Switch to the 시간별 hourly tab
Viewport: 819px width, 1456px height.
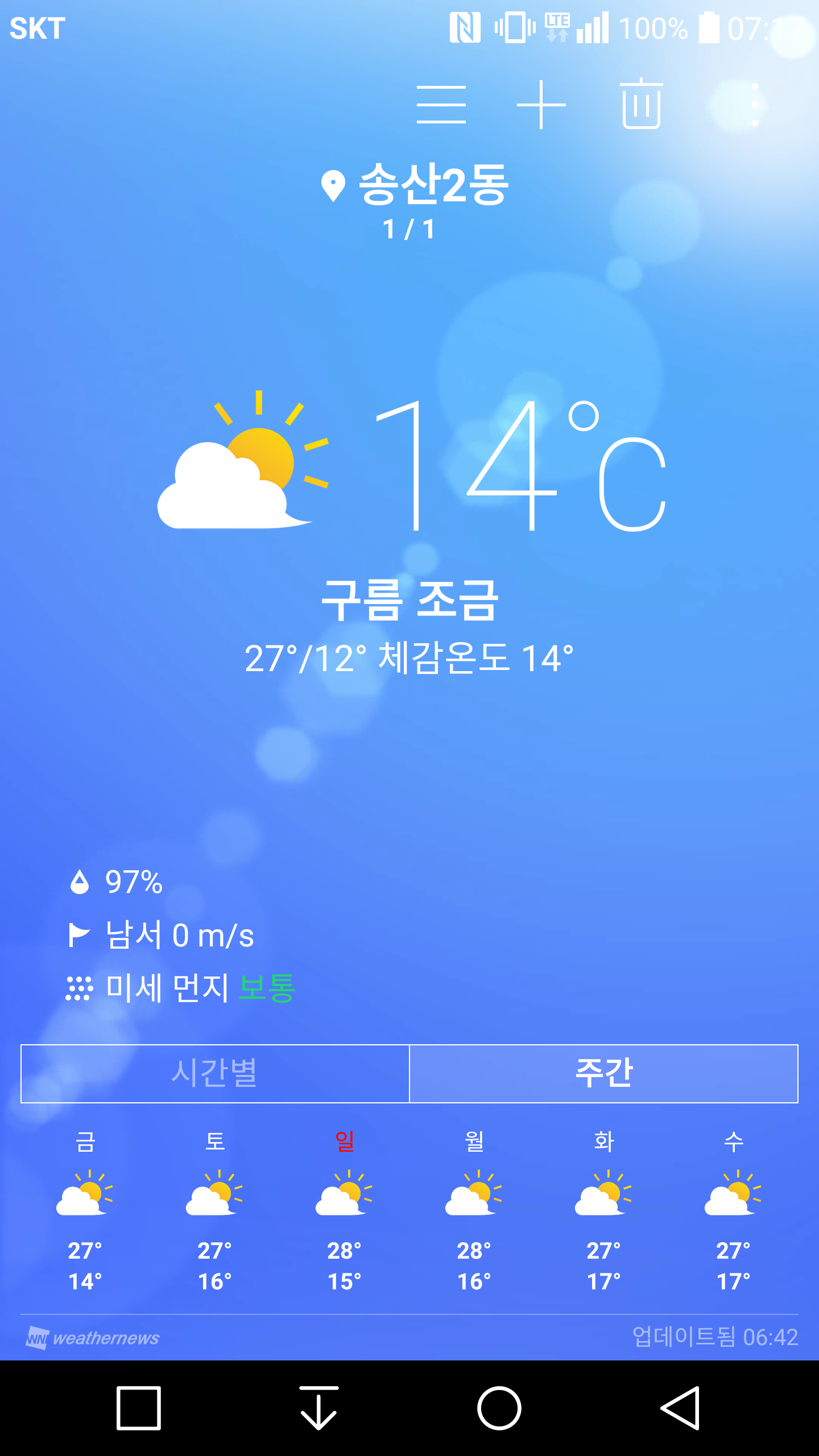click(x=215, y=1074)
